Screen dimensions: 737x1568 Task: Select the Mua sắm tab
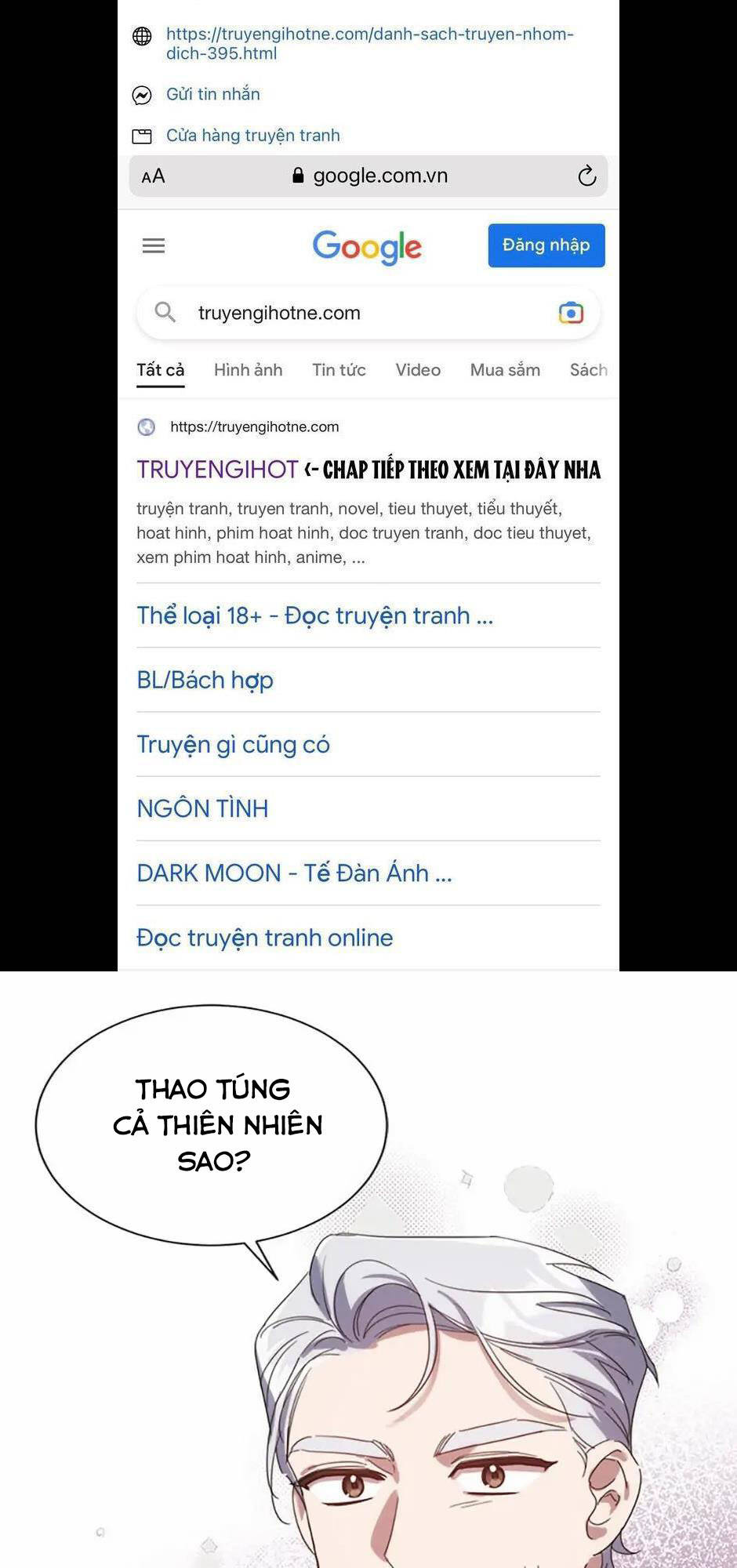click(x=505, y=369)
